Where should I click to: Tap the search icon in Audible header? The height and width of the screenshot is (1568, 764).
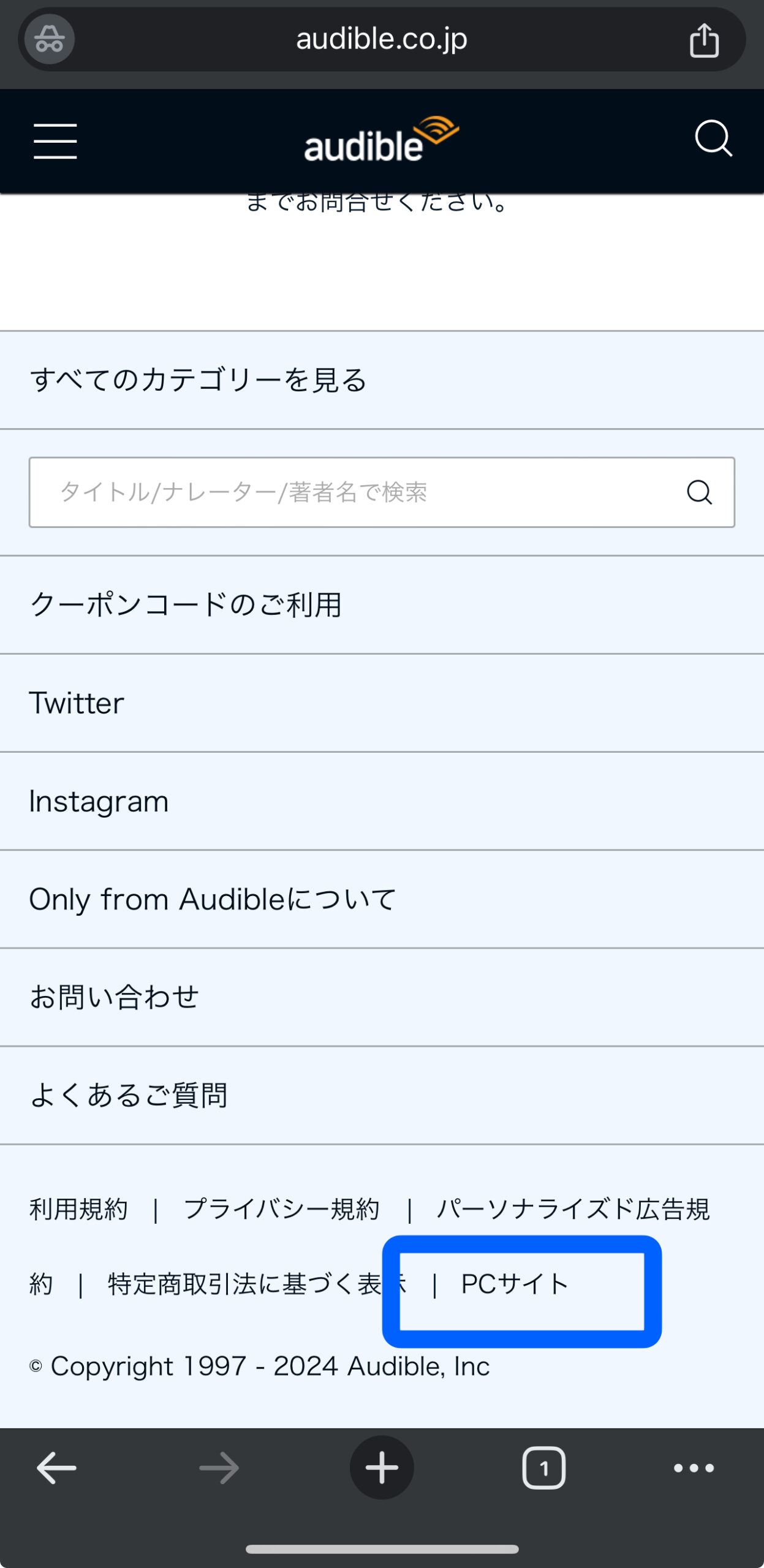pos(714,139)
